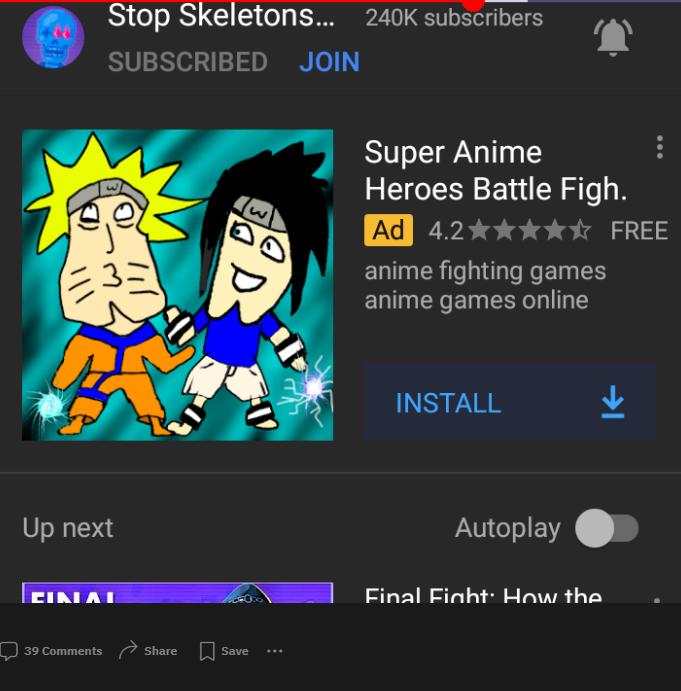This screenshot has height=691, width=681.
Task: Open the 39 Comments section
Action: (x=52, y=651)
